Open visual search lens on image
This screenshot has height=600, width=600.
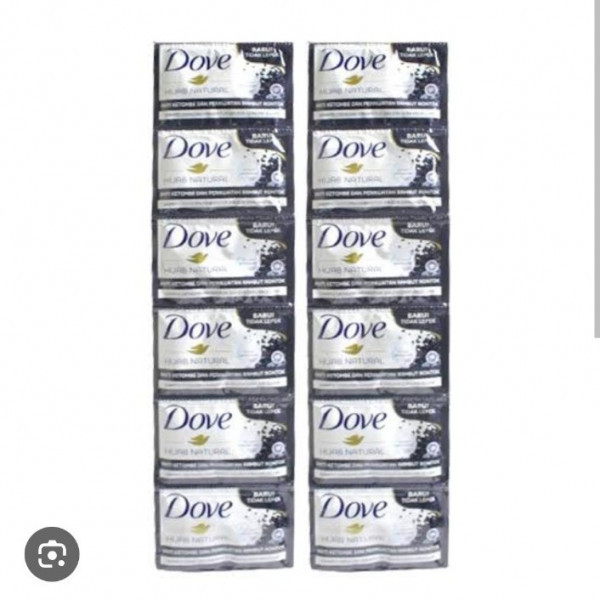point(52,553)
